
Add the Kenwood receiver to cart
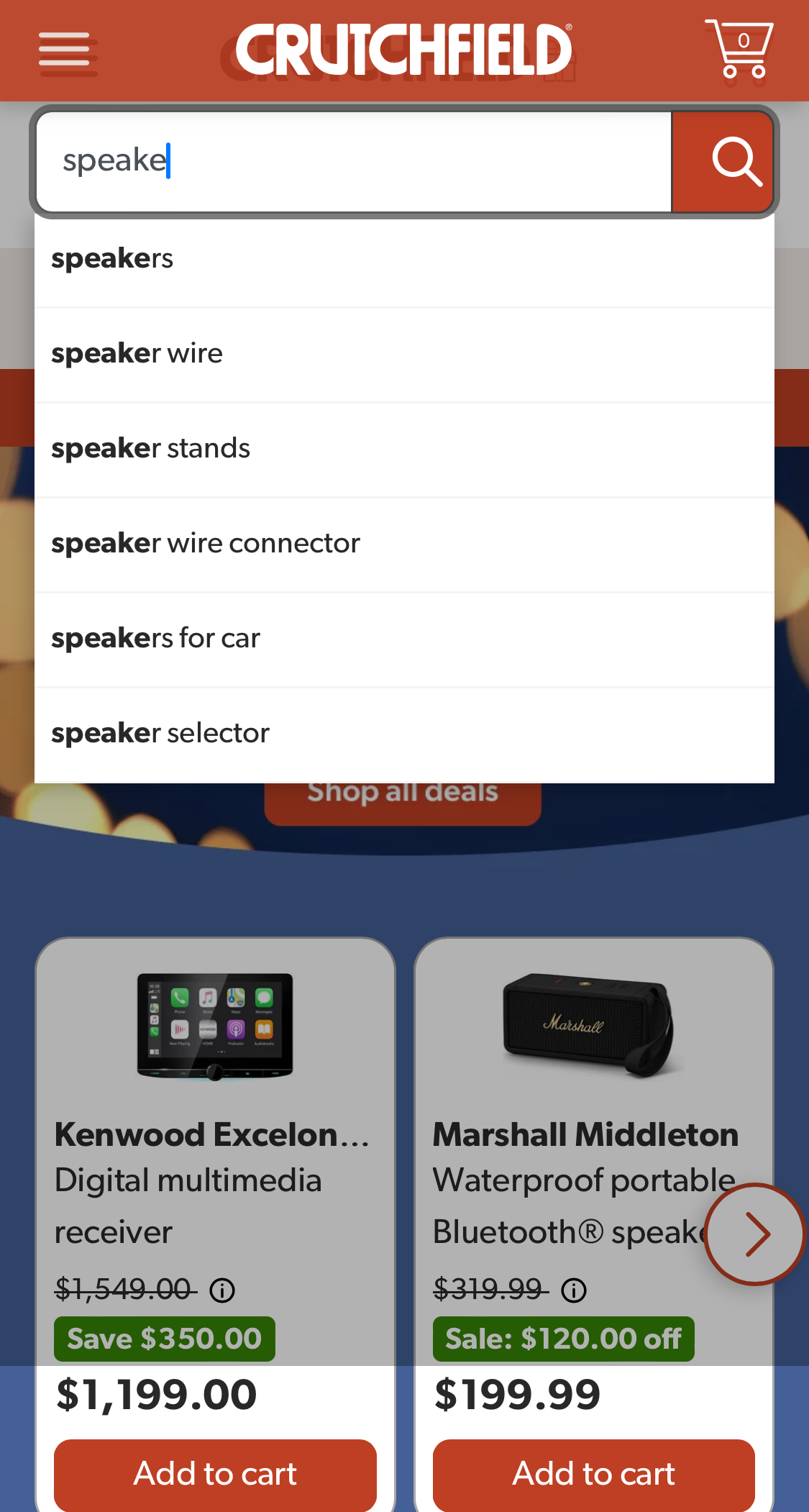point(214,1475)
